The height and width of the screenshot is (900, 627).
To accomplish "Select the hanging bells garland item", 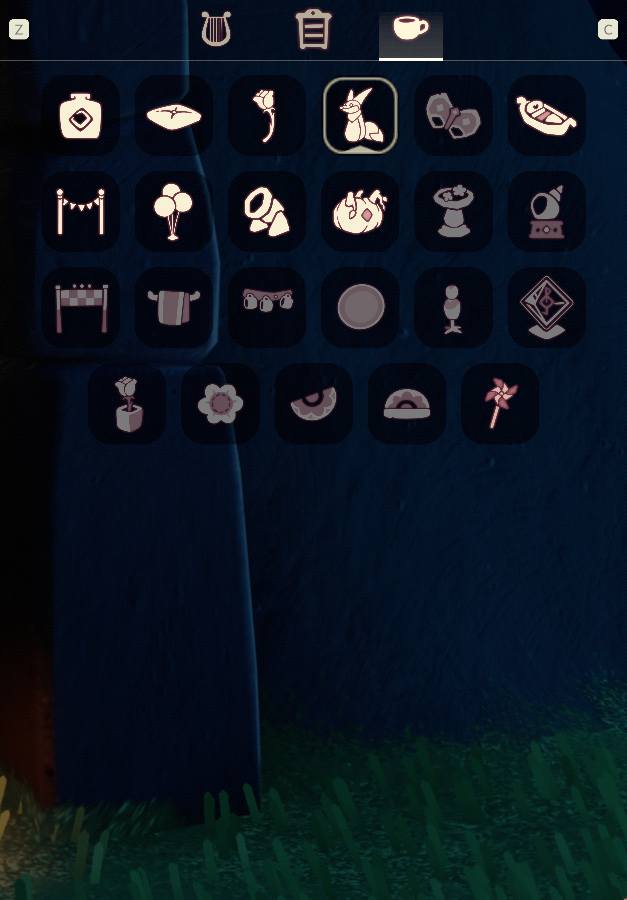I will click(266, 307).
